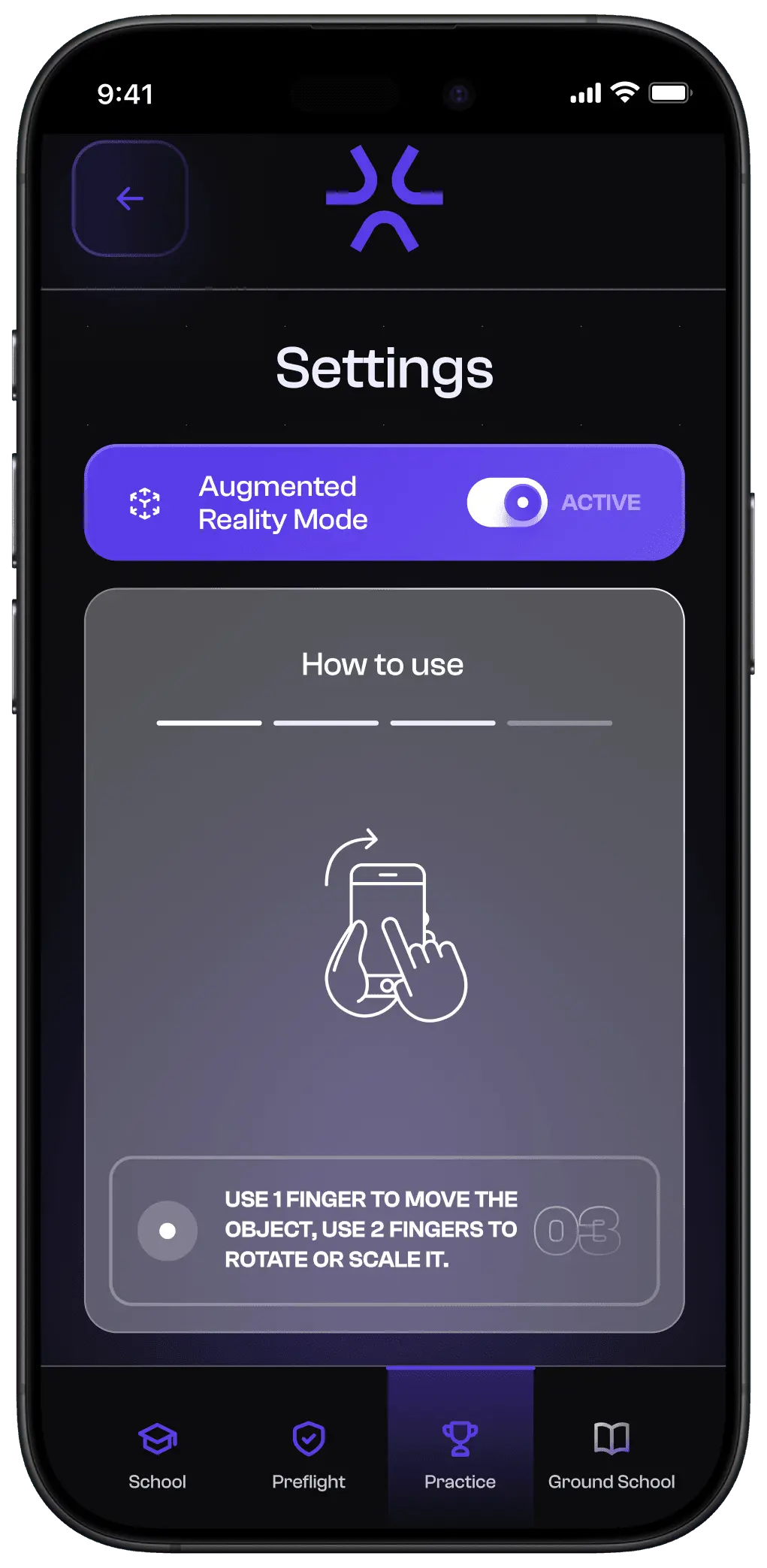Toggle Augmented Reality Mode off

click(507, 503)
